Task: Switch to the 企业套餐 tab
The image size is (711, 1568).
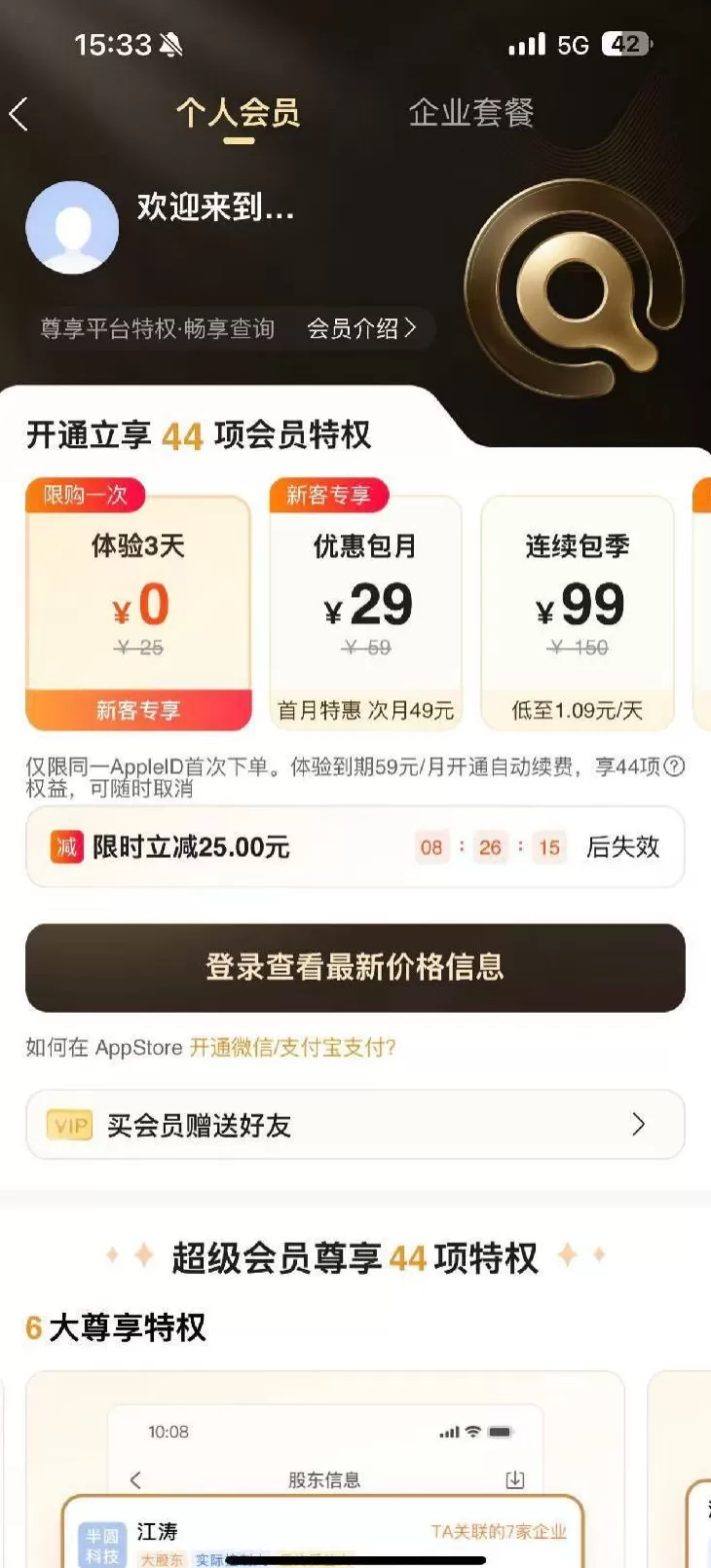Action: click(x=470, y=113)
